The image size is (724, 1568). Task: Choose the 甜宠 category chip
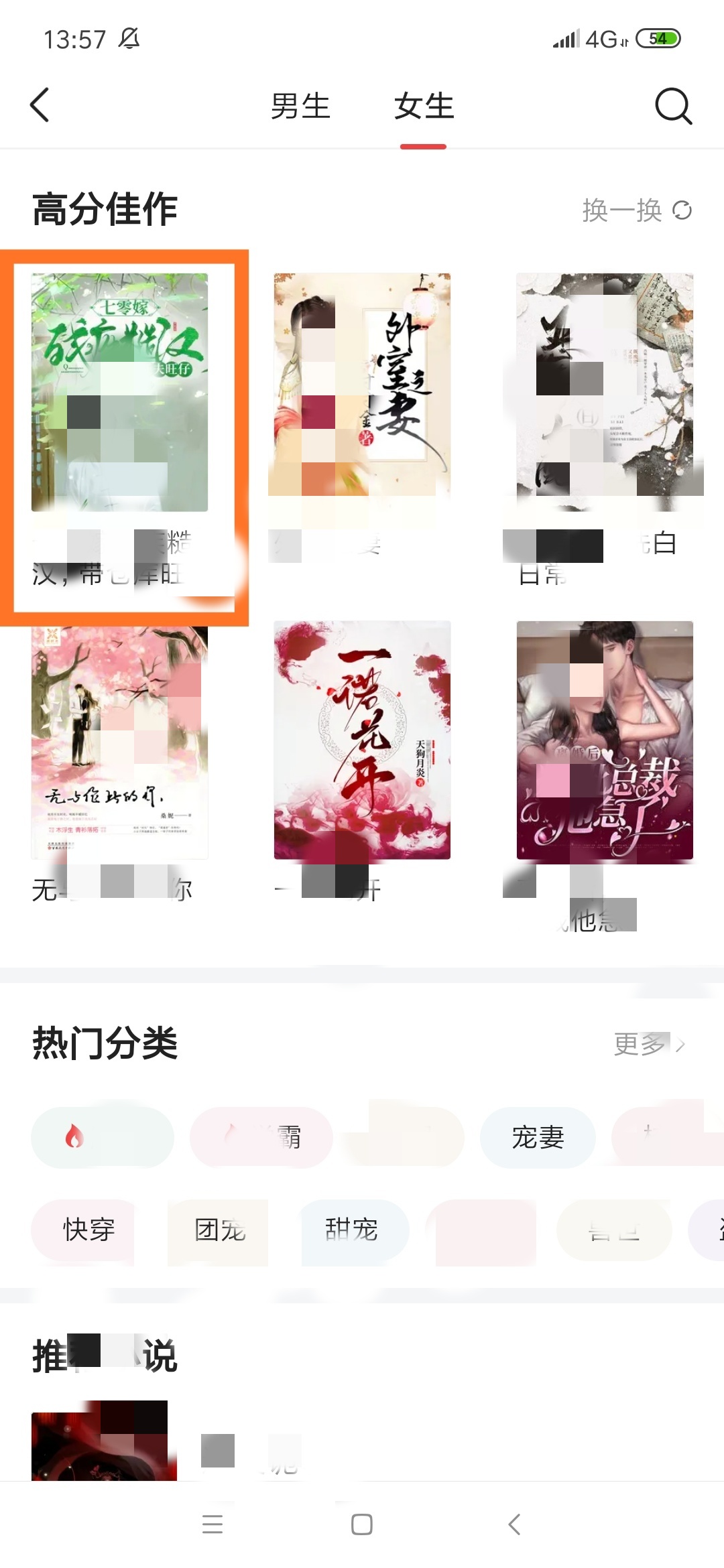(x=352, y=1230)
